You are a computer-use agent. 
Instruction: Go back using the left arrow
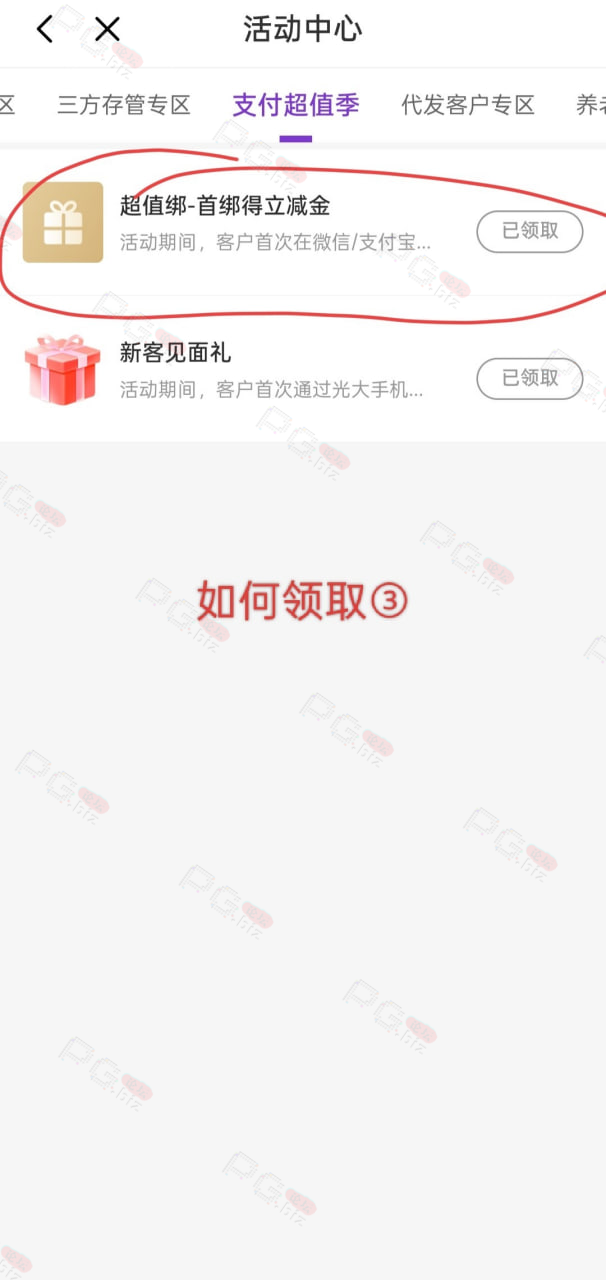(x=45, y=29)
